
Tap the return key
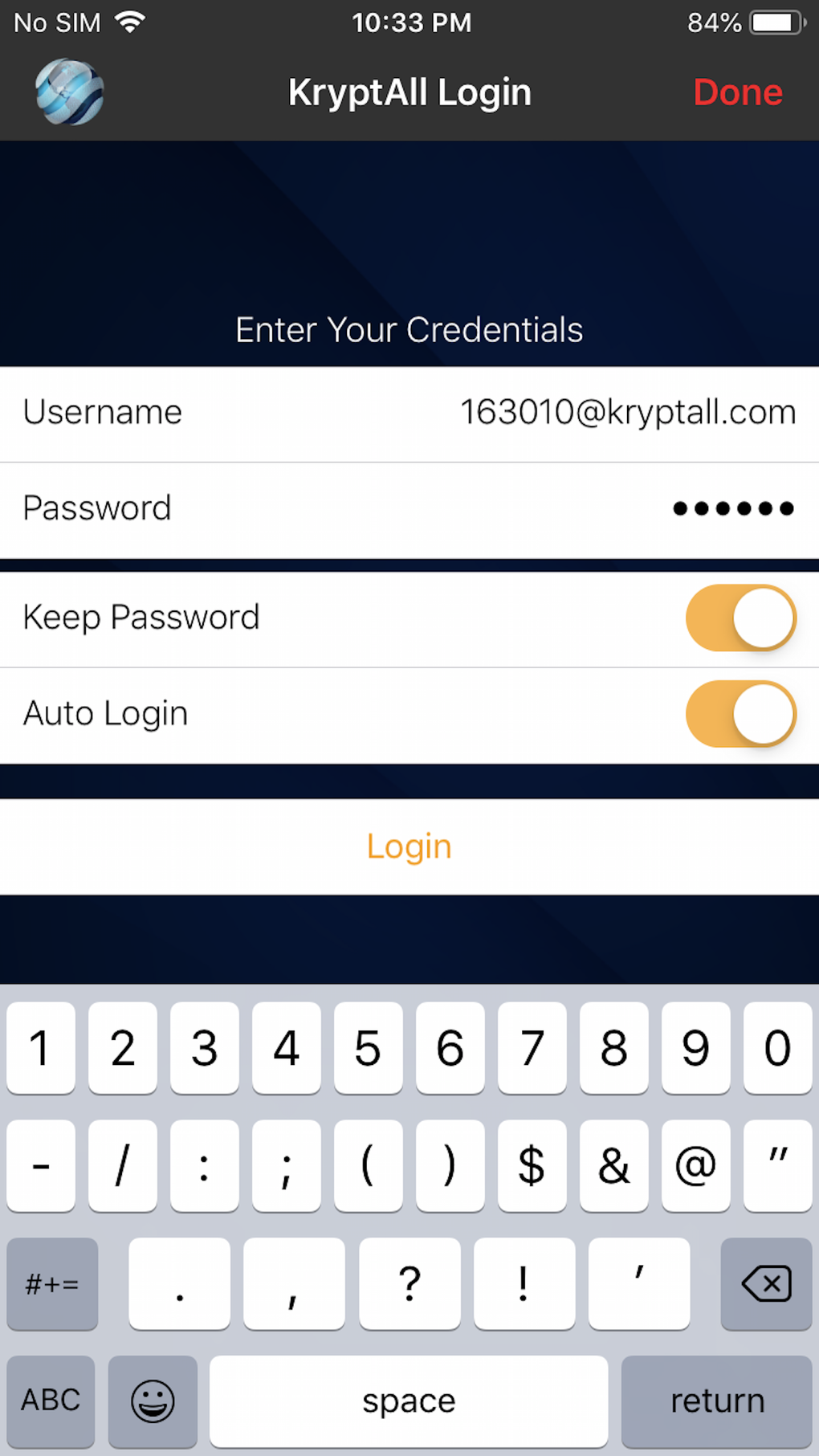click(716, 1401)
